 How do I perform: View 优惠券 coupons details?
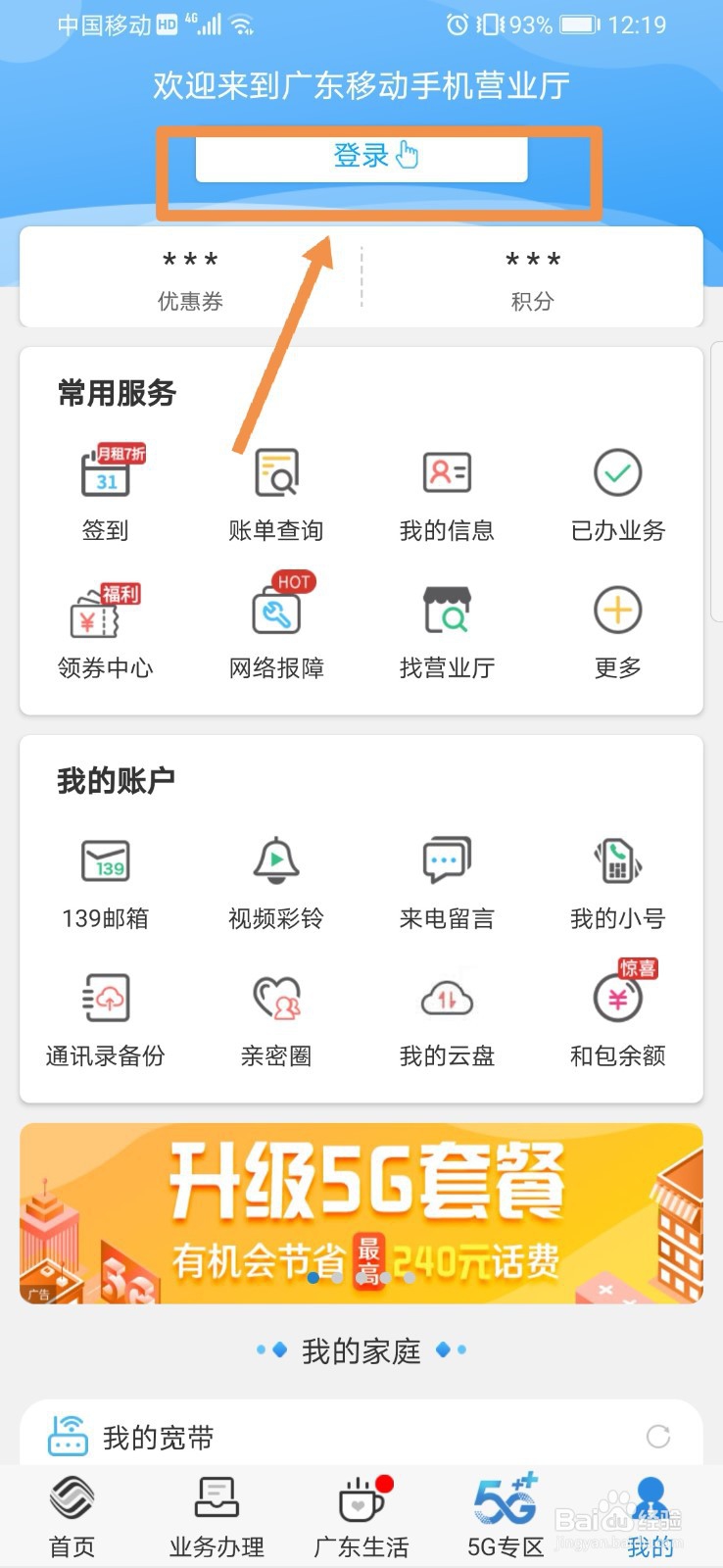(x=189, y=277)
